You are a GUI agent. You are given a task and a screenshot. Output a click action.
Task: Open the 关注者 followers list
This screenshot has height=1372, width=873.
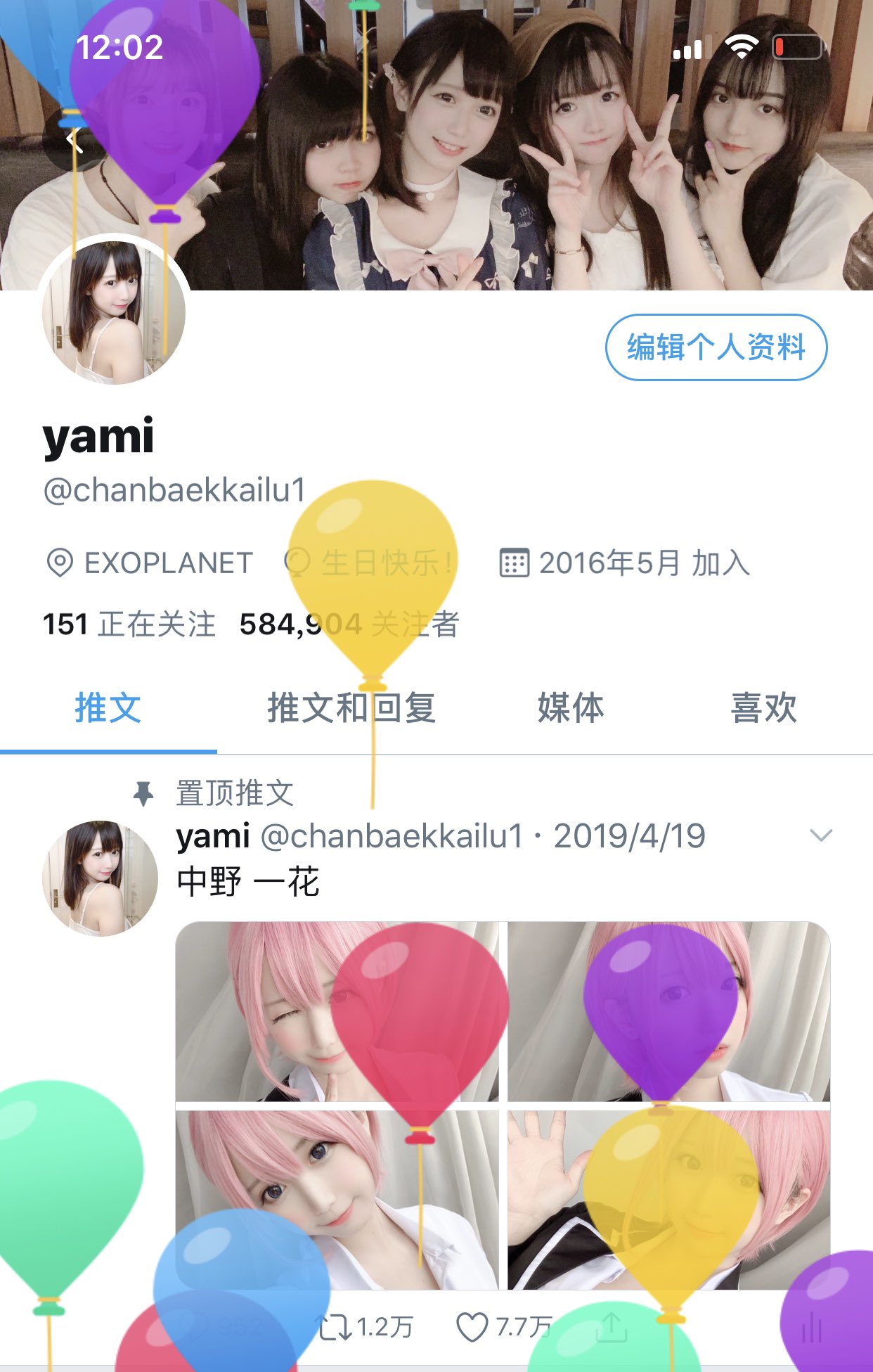[x=349, y=624]
